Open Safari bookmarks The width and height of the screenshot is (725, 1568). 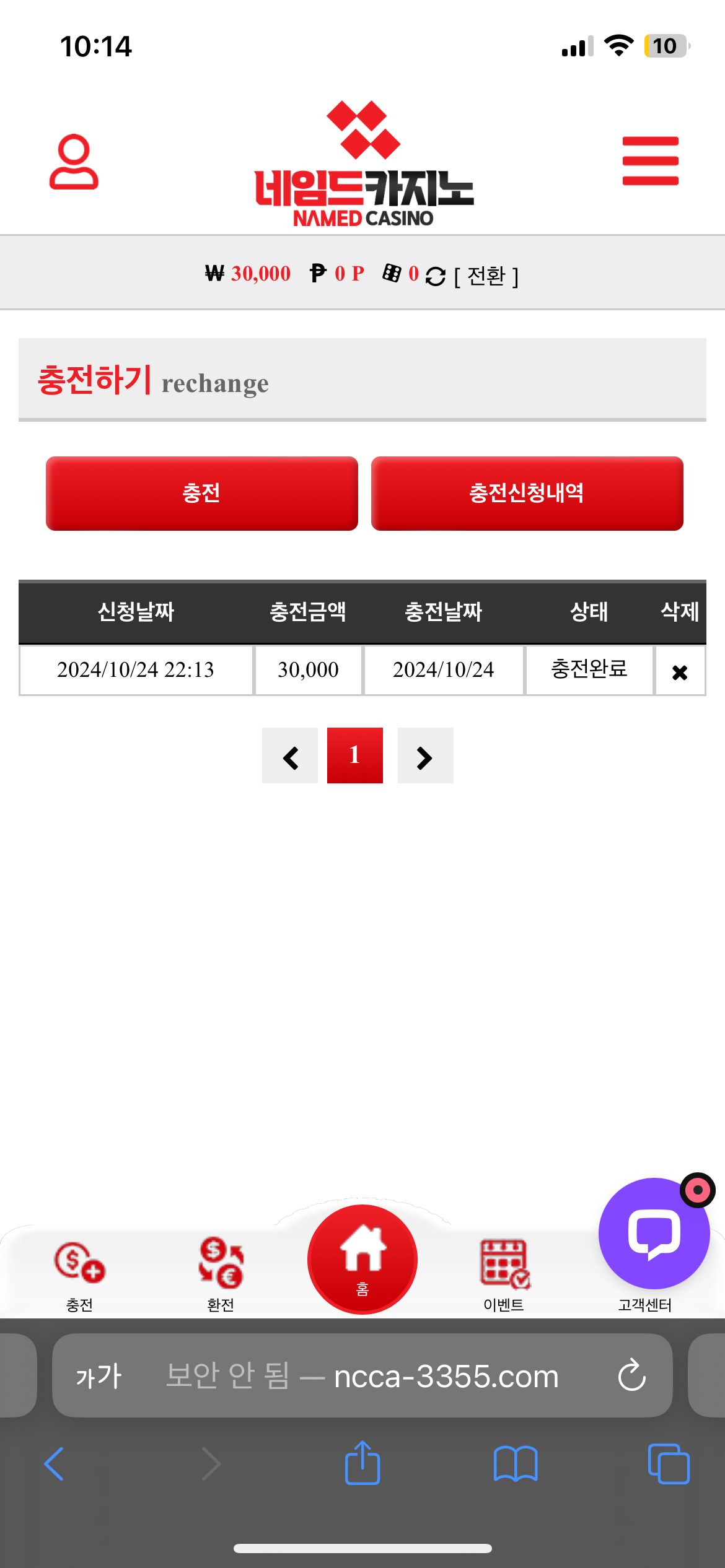[x=515, y=1464]
